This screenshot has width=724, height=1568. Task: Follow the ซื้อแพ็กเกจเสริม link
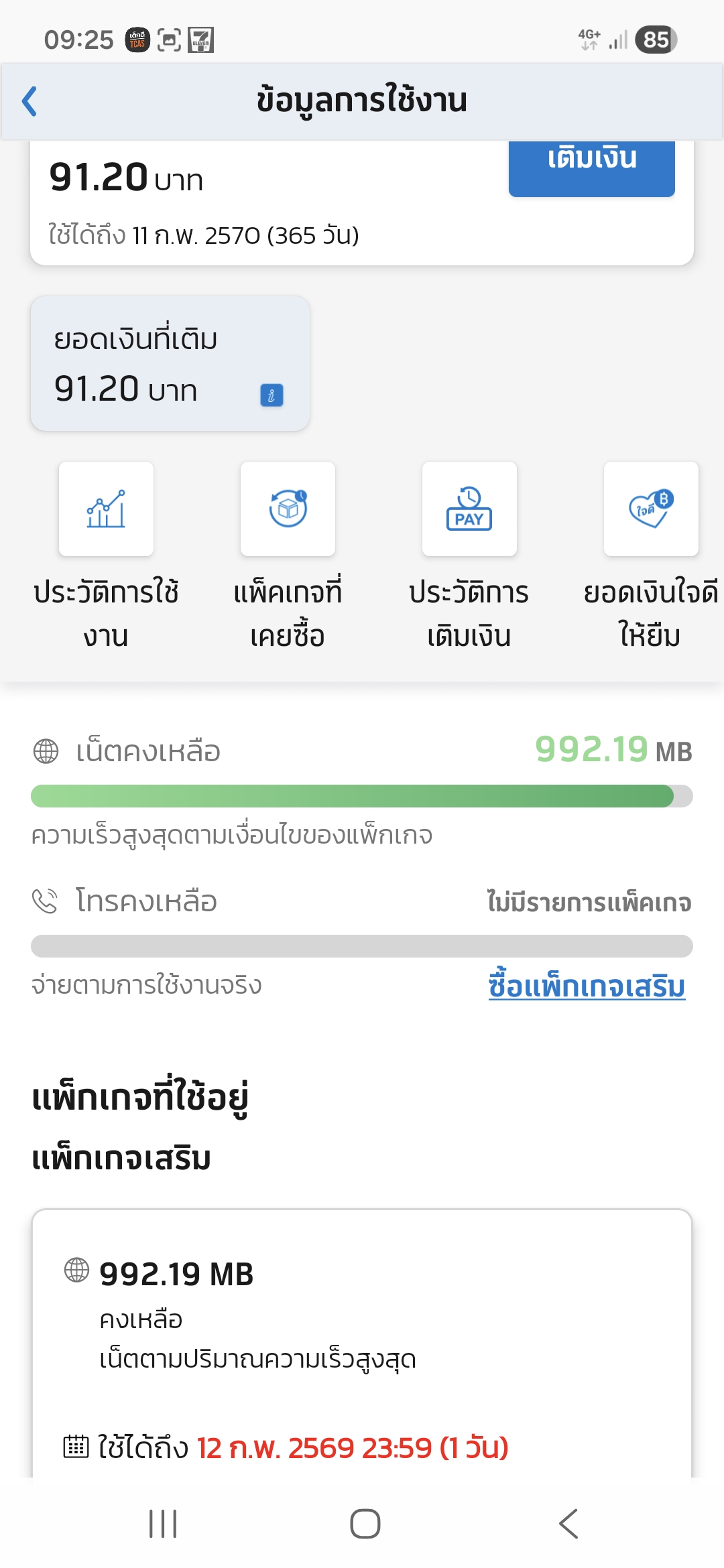[x=587, y=986]
